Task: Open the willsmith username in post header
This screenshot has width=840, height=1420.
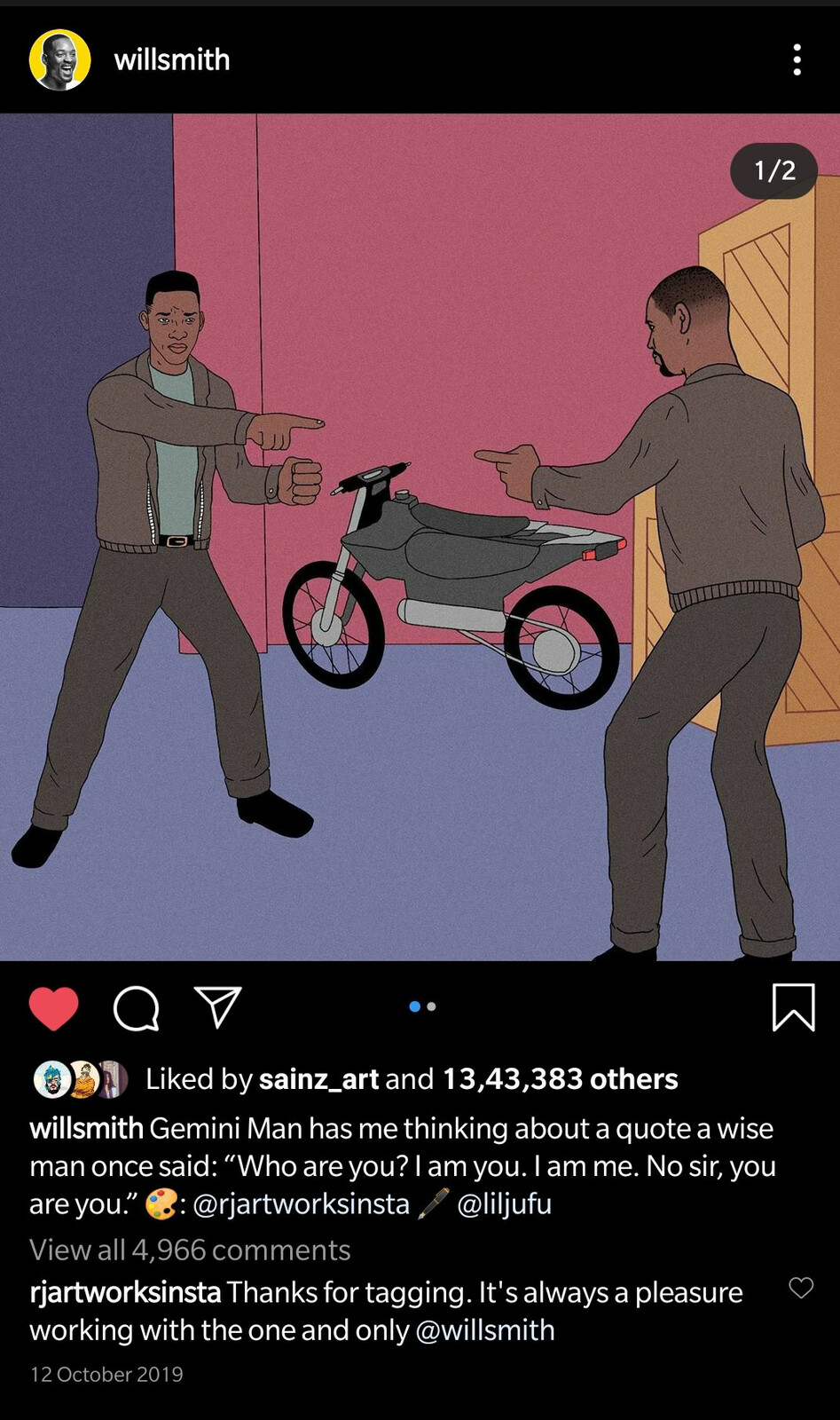Action: pyautogui.click(x=172, y=59)
